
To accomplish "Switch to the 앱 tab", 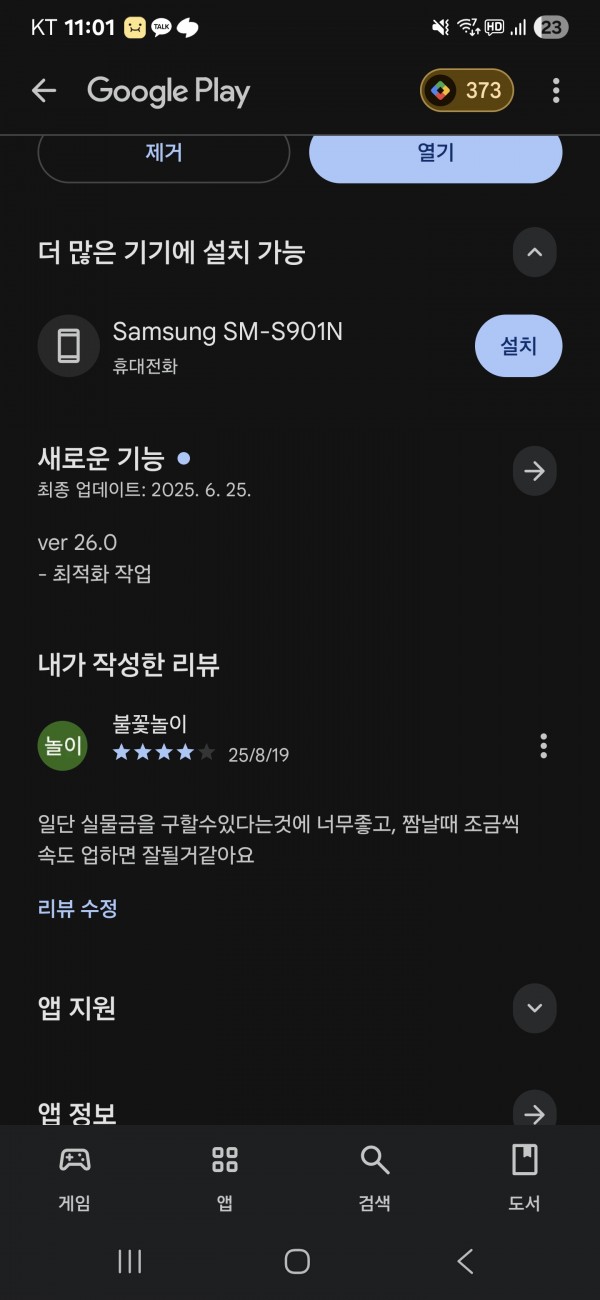I will click(x=225, y=1177).
